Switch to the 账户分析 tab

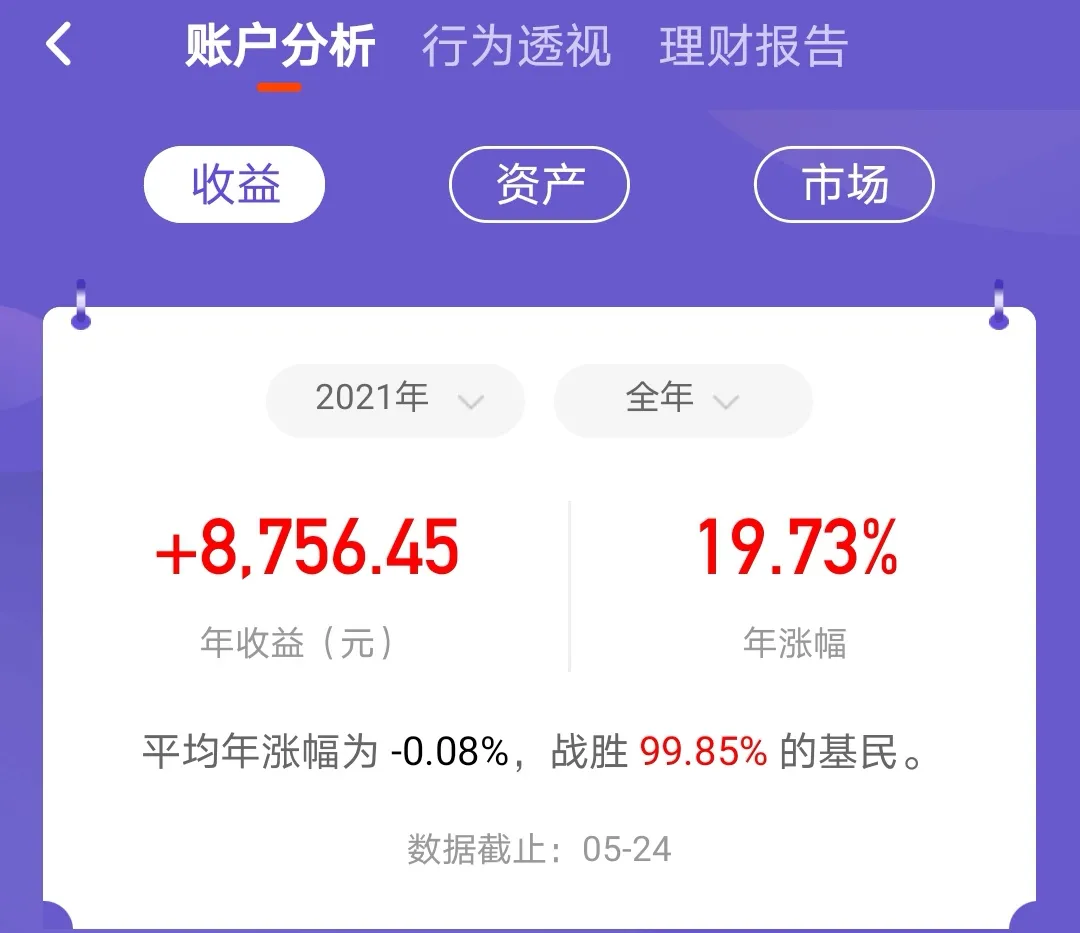click(280, 47)
